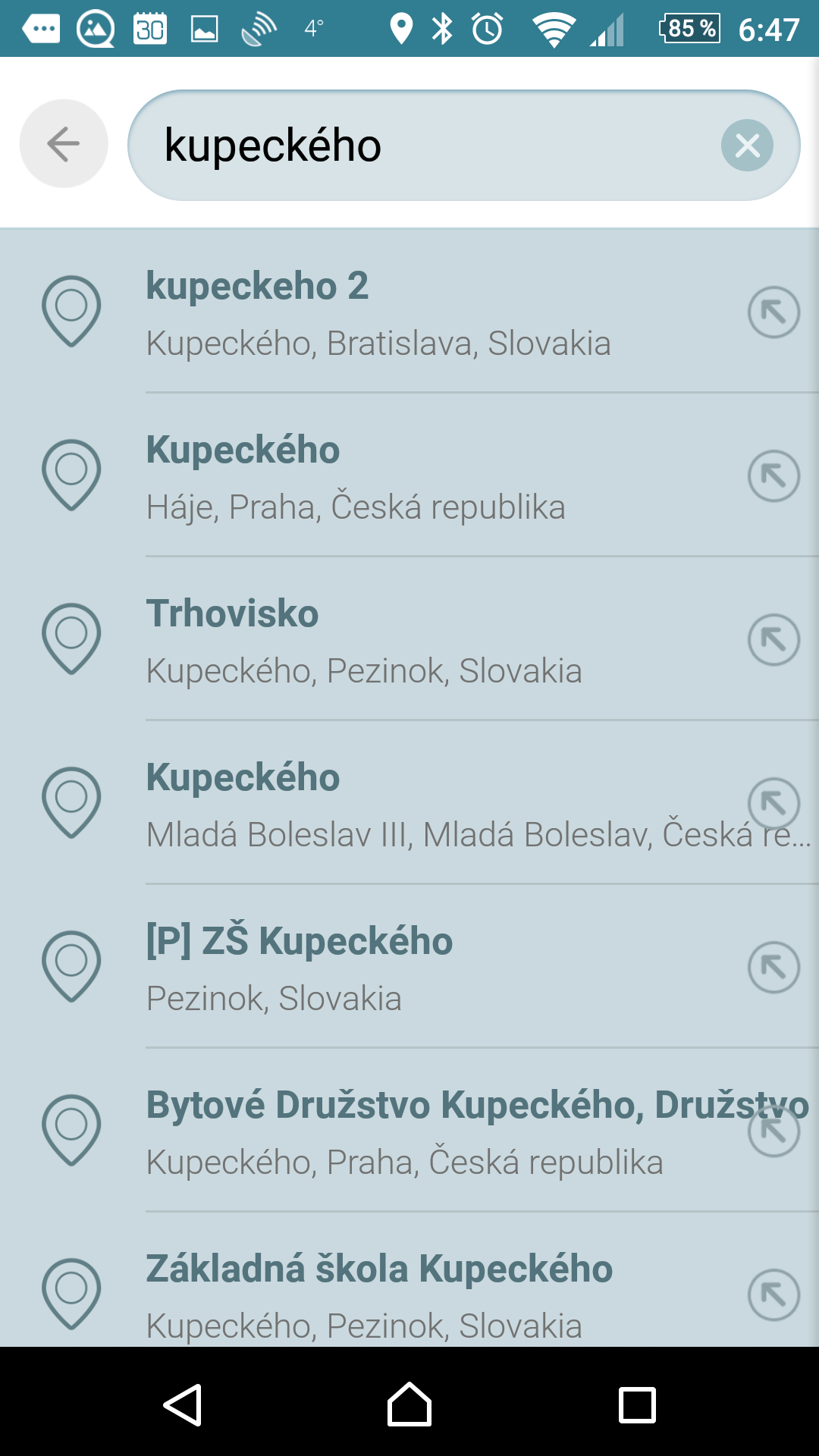Open the [P] ZŠ Kupeckého result
Screen dimensions: 819x1456
click(x=409, y=967)
